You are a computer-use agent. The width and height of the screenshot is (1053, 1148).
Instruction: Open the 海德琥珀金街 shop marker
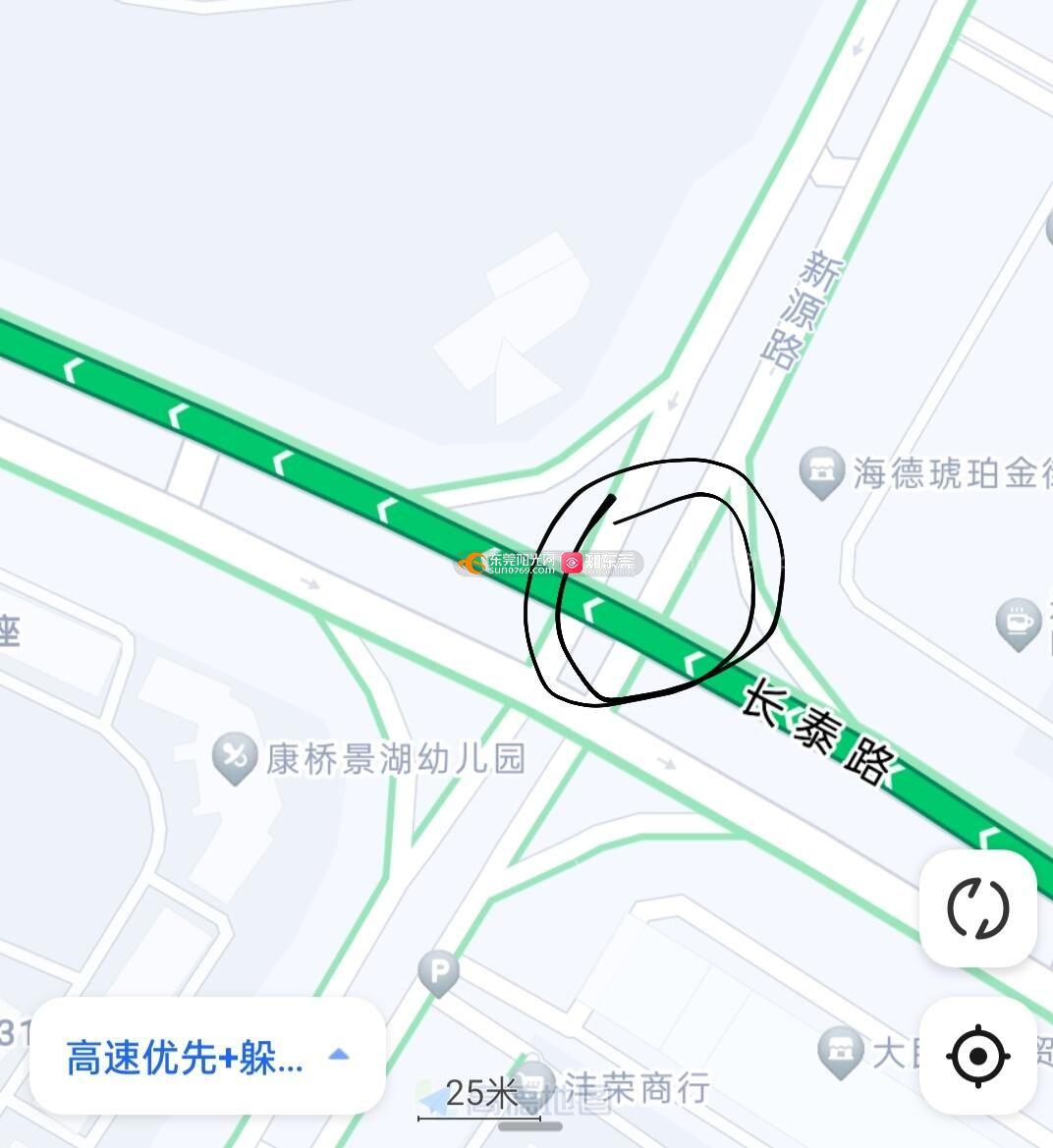point(821,473)
